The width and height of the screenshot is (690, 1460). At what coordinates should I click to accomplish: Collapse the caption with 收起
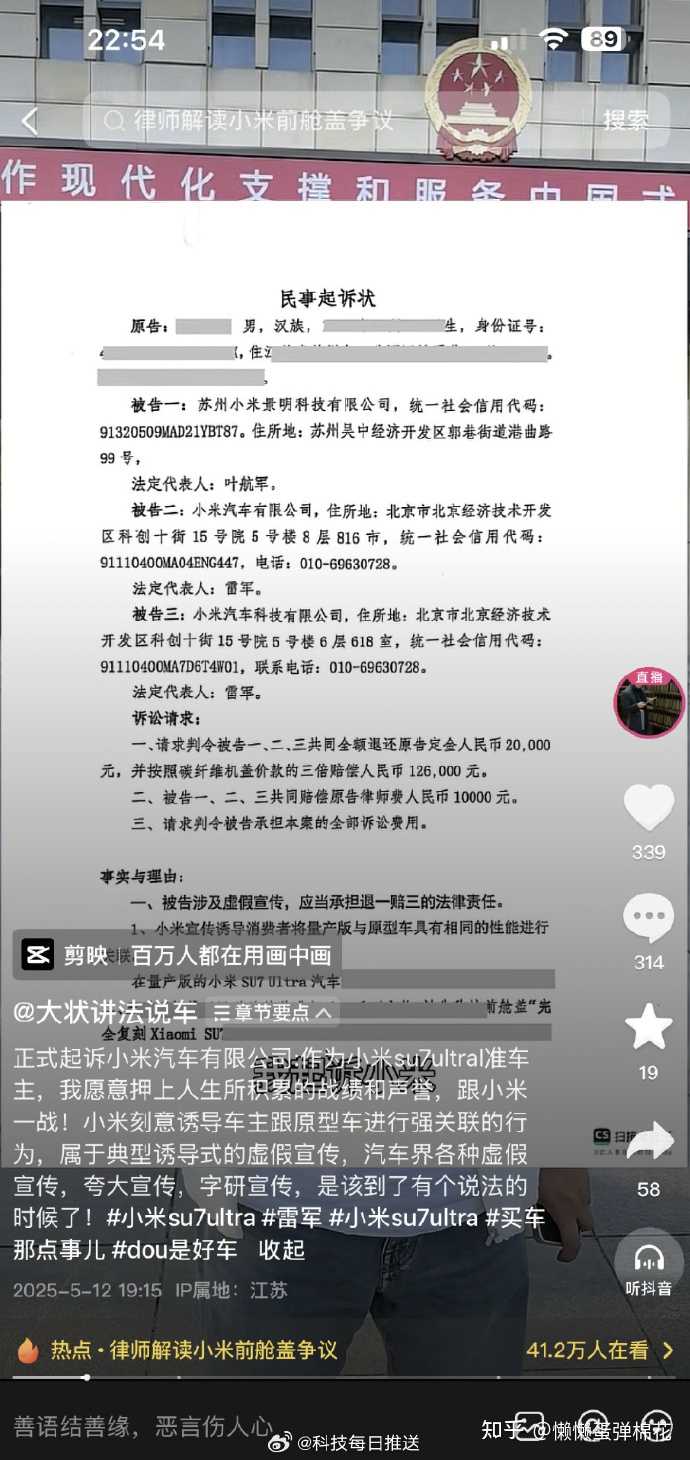coord(281,1249)
